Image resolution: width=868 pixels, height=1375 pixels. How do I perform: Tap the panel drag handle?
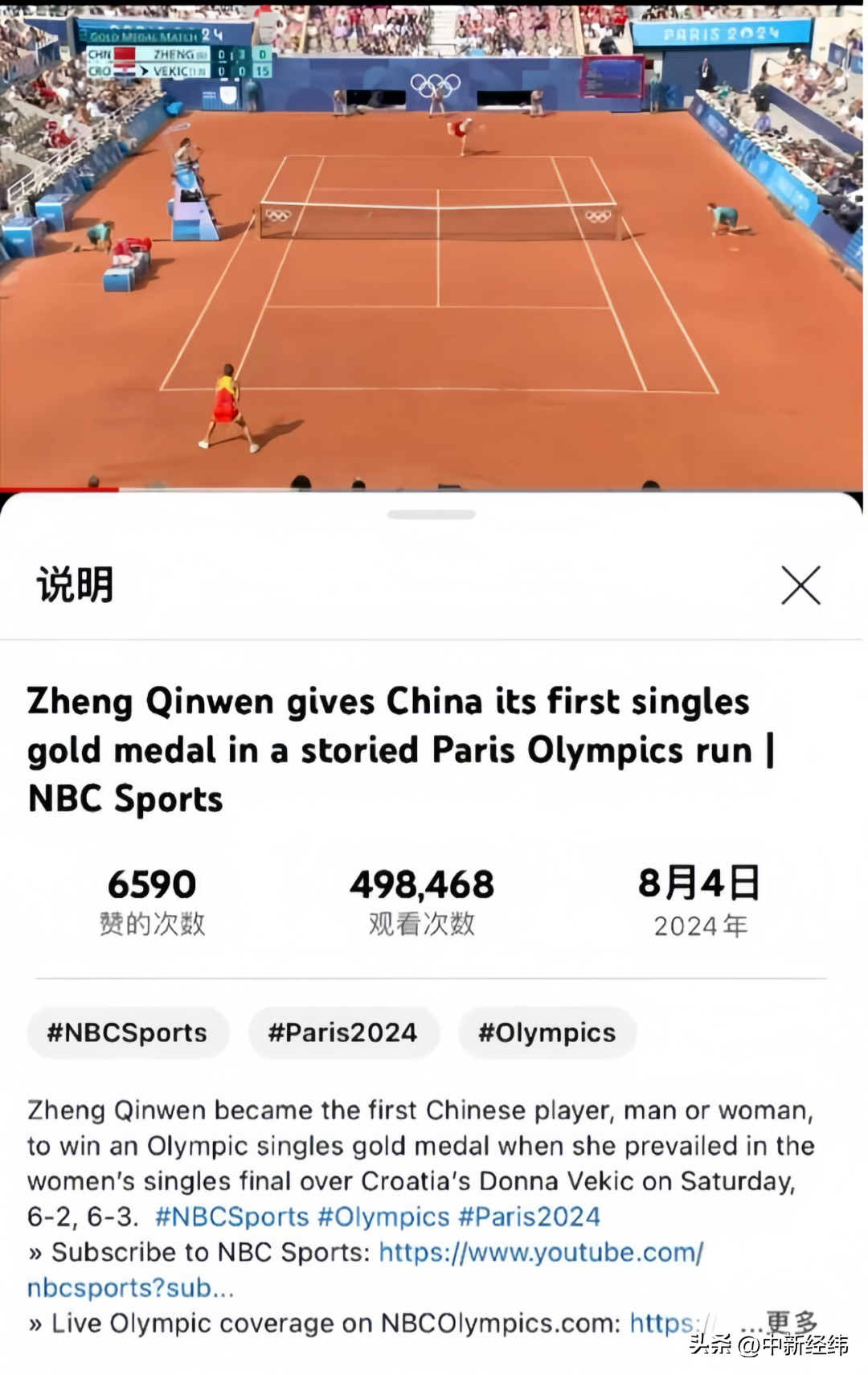tap(432, 515)
